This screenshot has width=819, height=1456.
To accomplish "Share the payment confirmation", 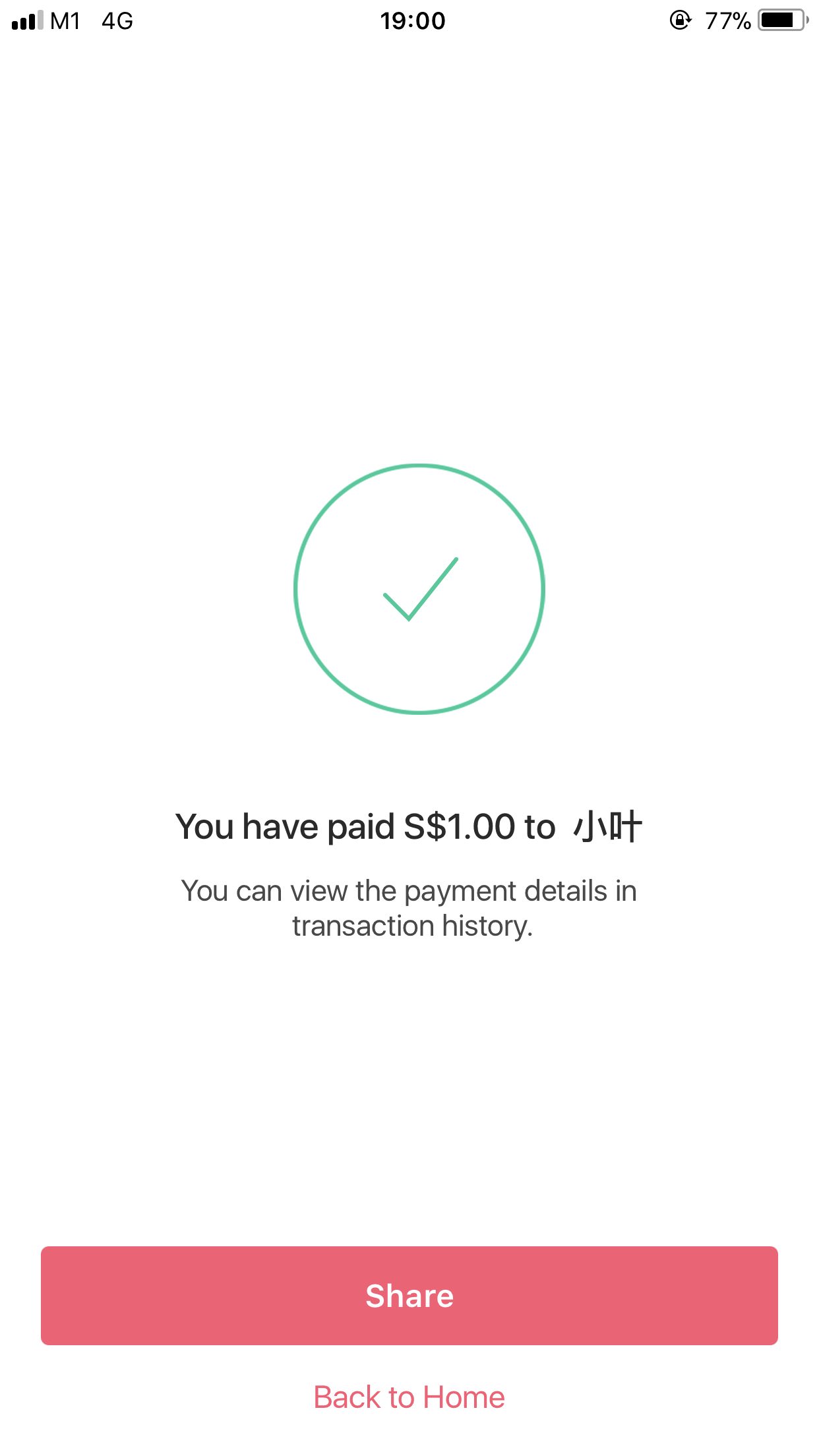I will tap(409, 1296).
